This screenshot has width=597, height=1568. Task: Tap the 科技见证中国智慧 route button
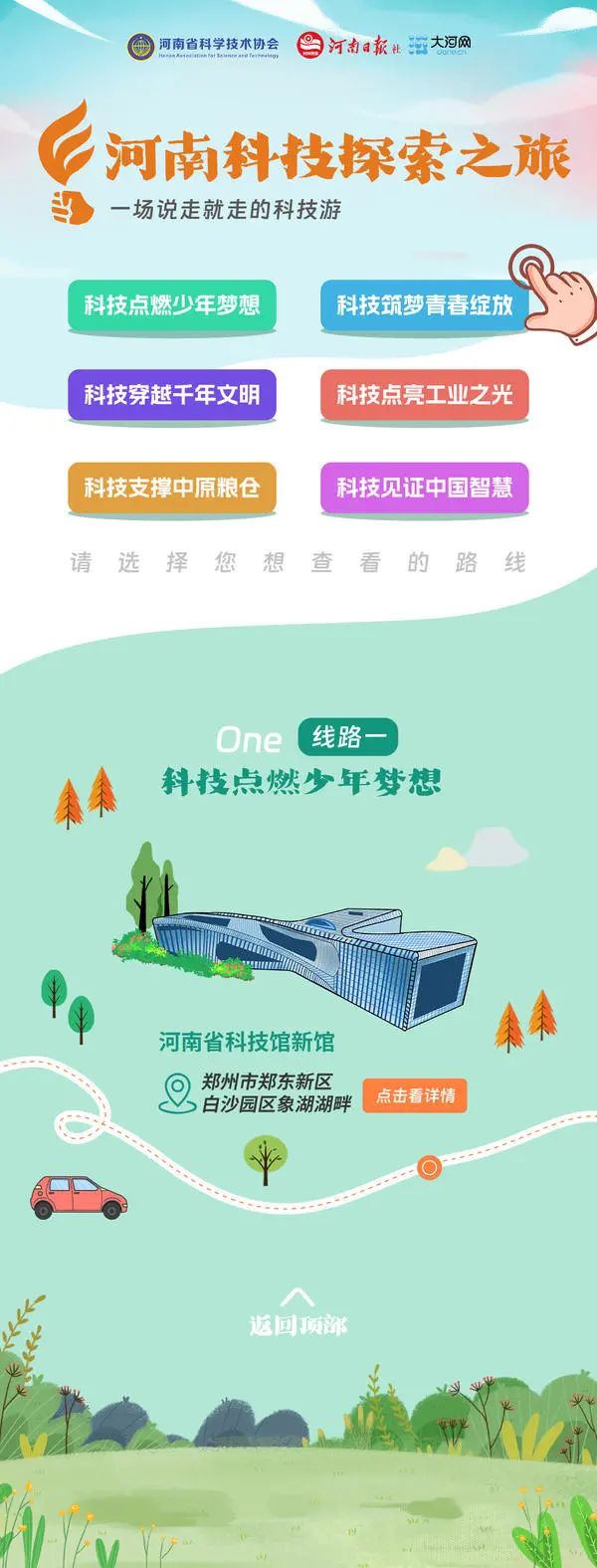click(424, 488)
